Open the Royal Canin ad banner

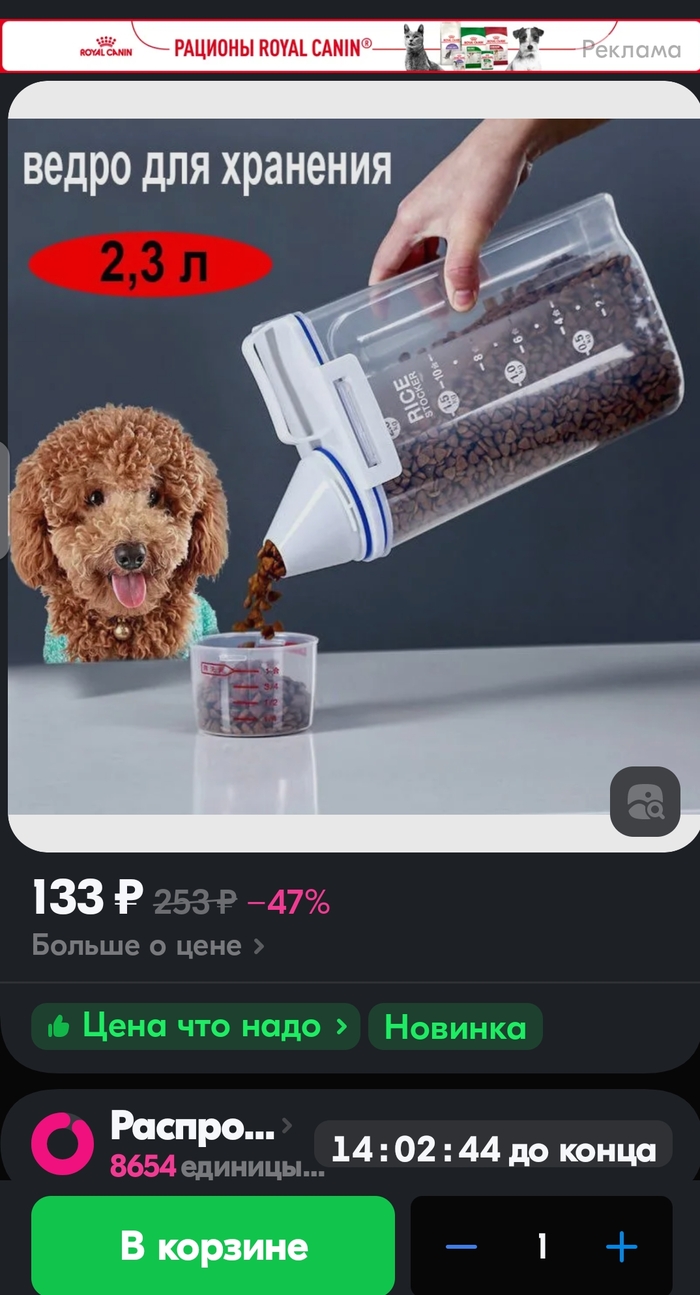click(x=350, y=46)
